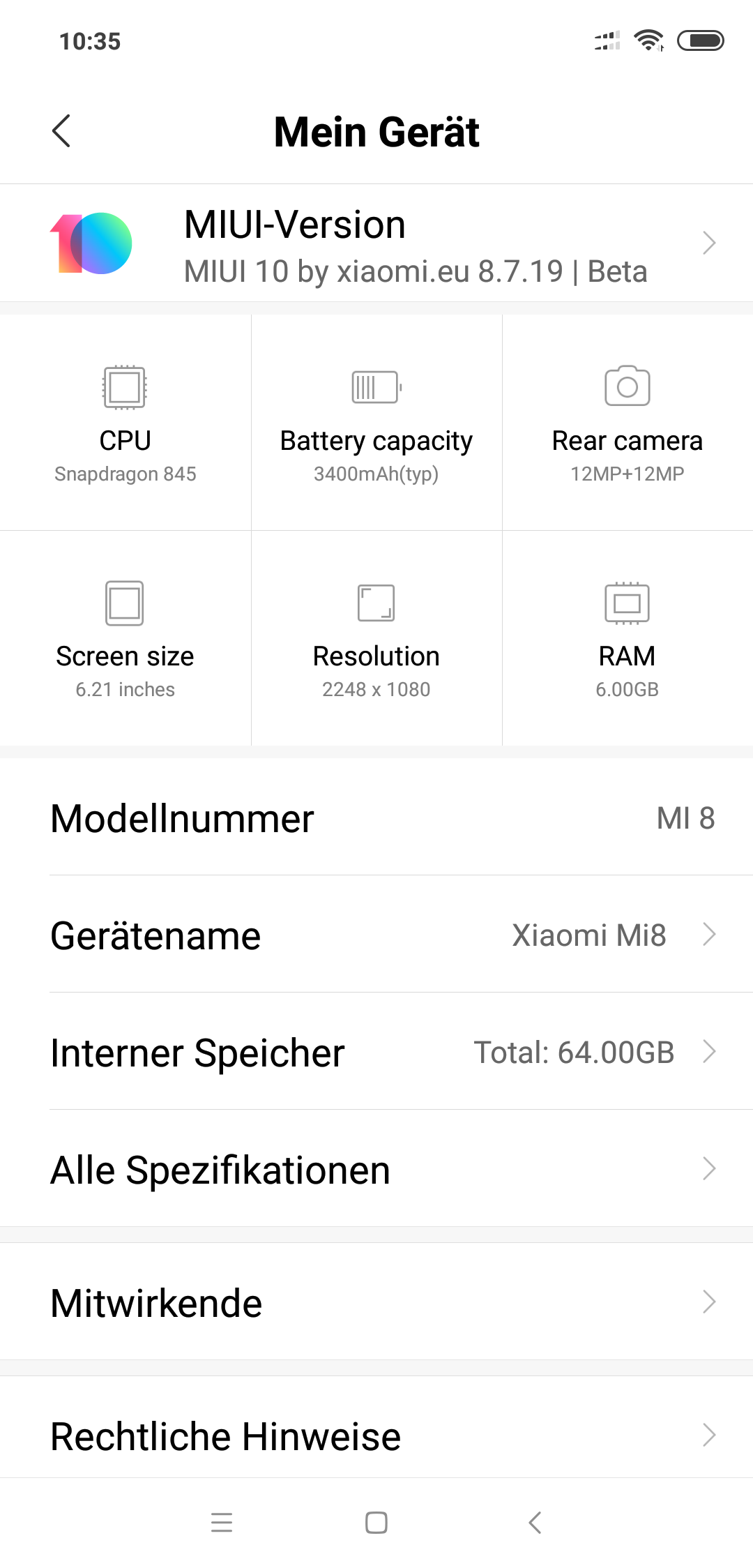753x1568 pixels.
Task: Go back using the header back arrow
Action: click(61, 131)
